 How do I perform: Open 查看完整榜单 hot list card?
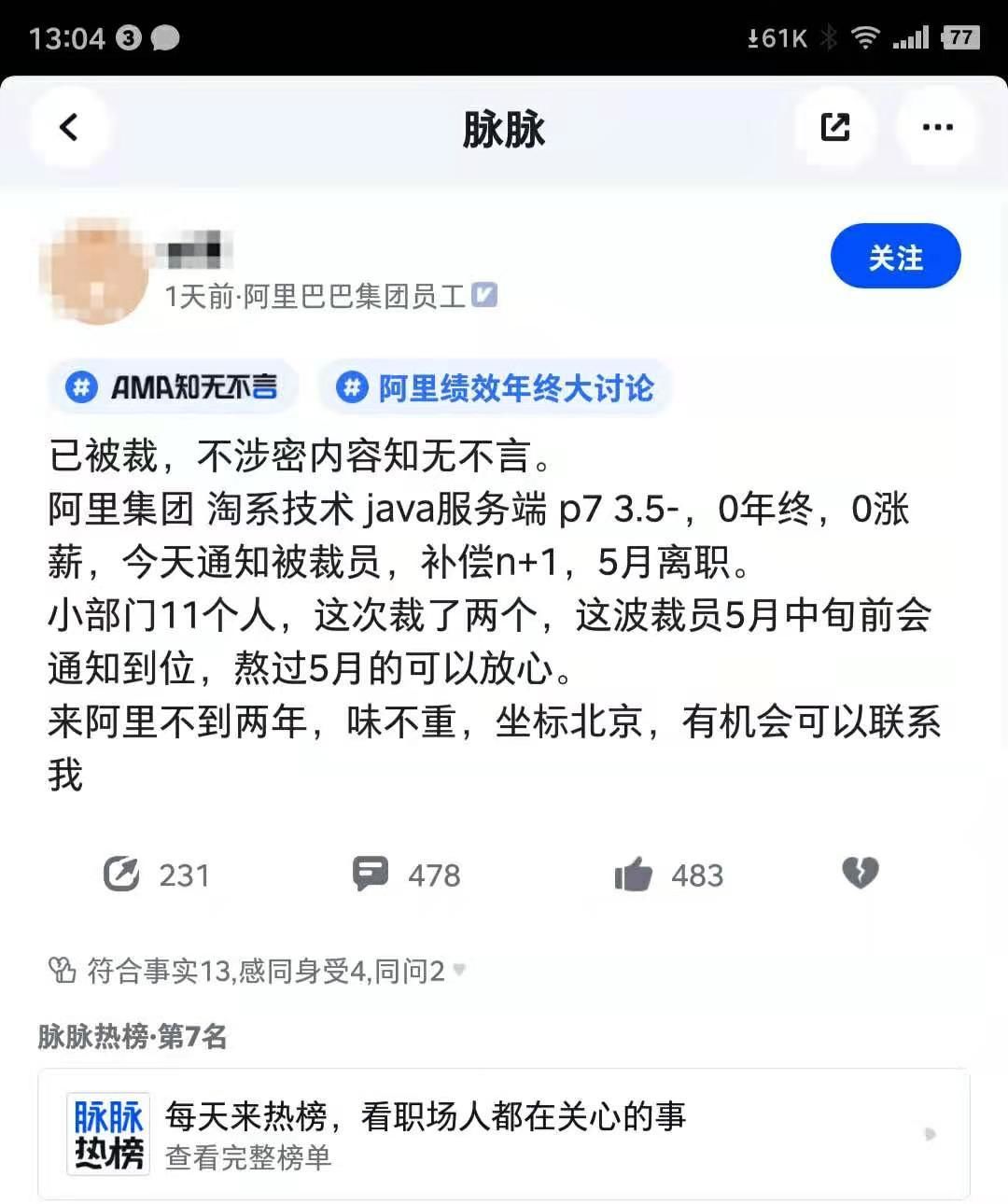(x=503, y=1135)
